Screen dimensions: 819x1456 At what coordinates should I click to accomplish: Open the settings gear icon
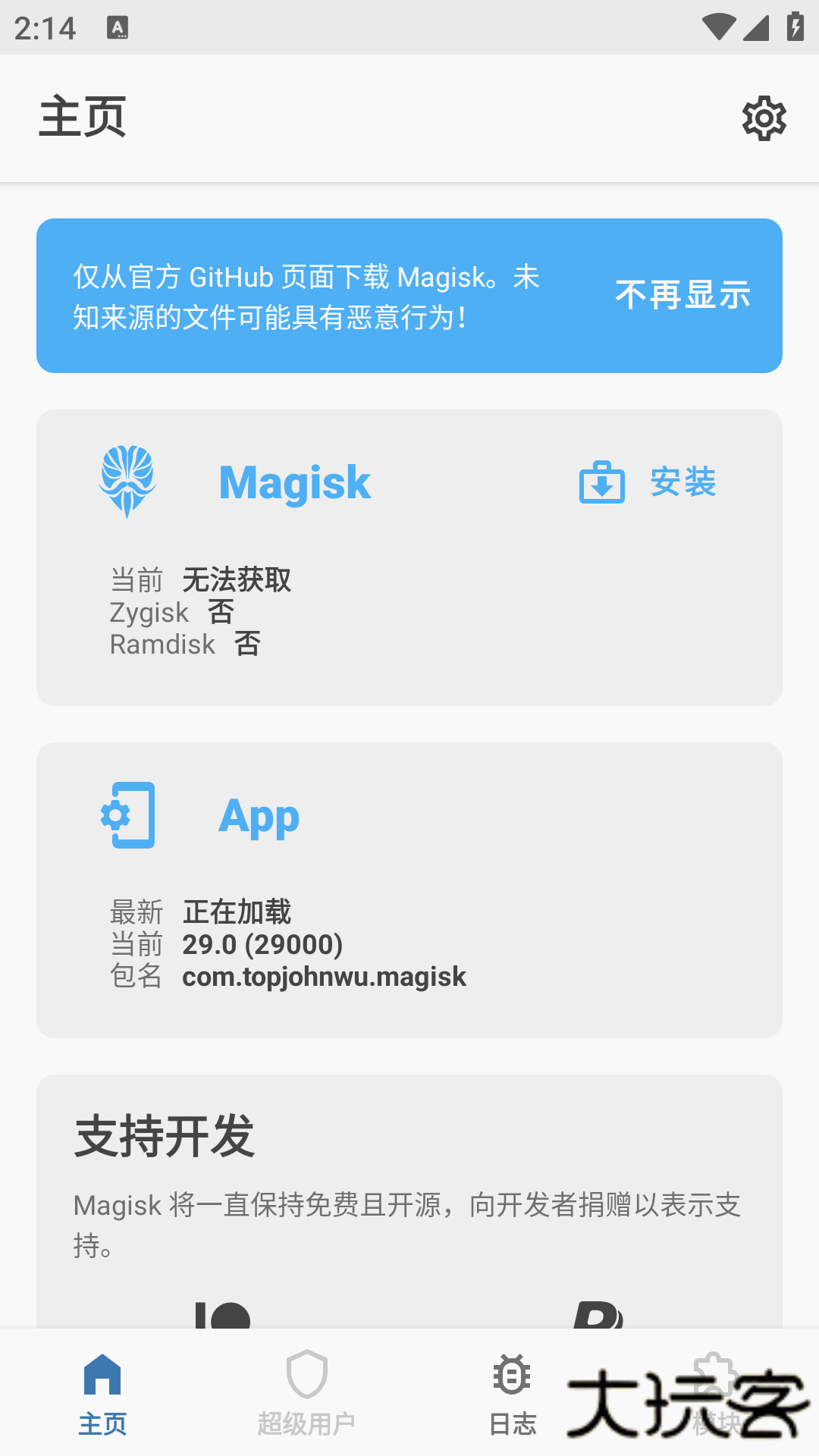click(764, 118)
